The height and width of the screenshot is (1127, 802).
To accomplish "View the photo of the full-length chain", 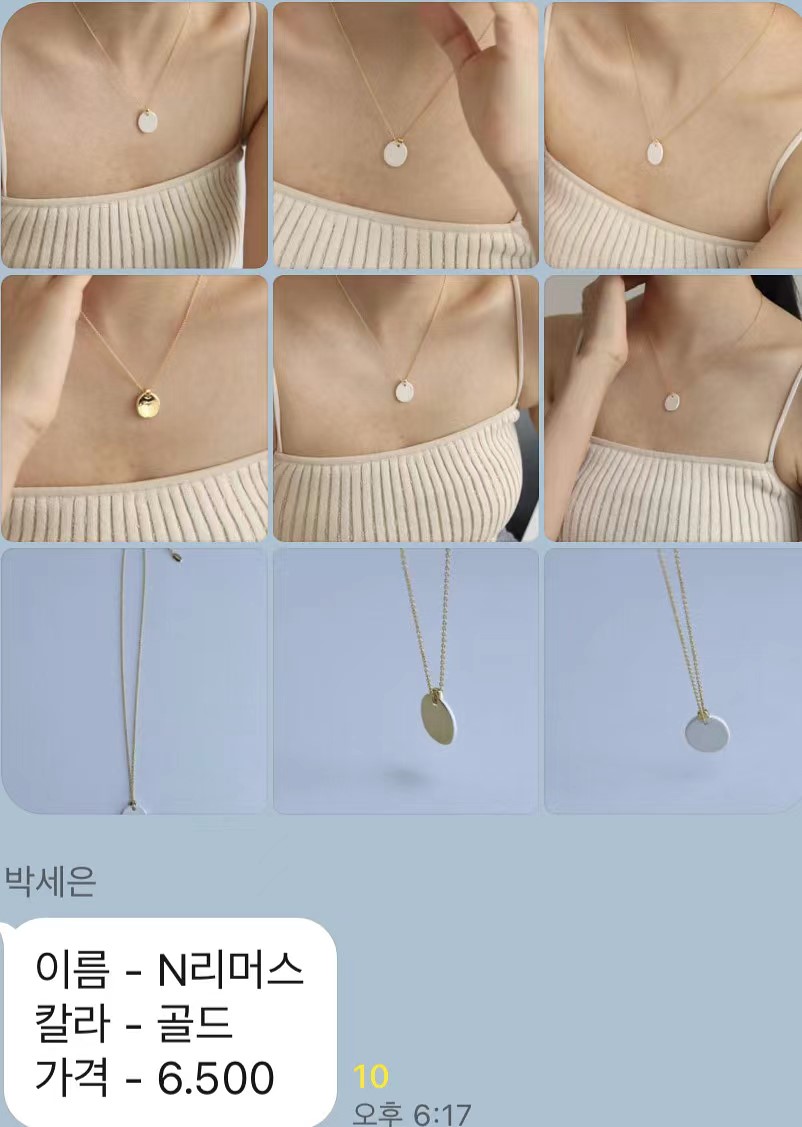I will pyautogui.click(x=135, y=680).
